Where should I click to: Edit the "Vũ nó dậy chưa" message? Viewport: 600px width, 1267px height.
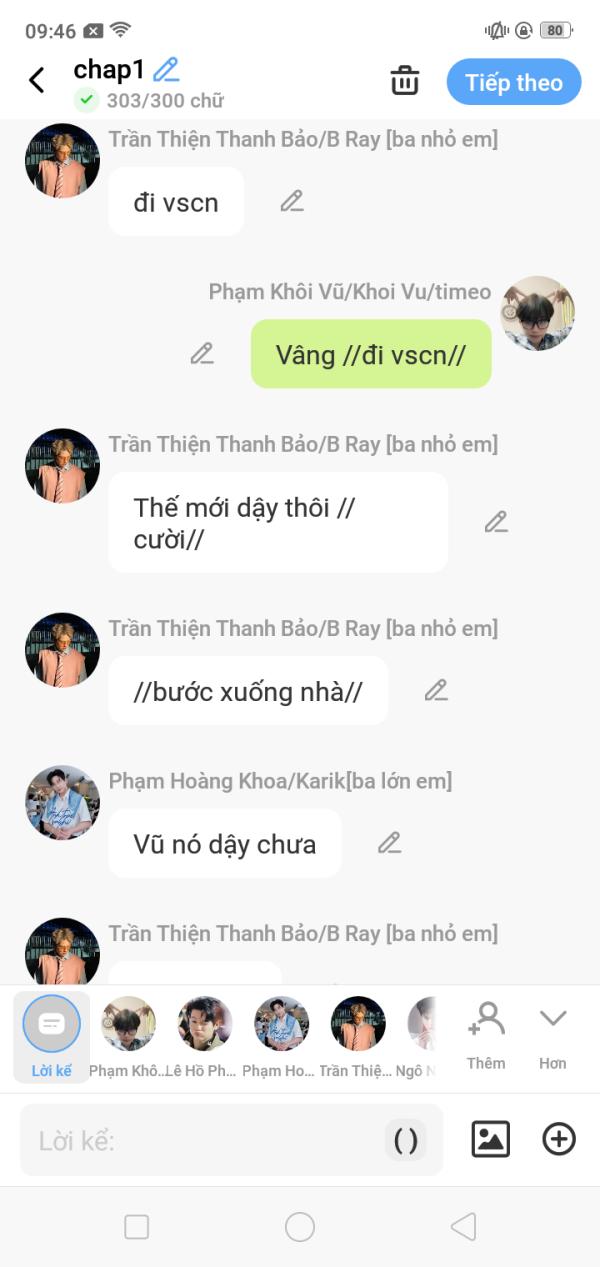click(389, 842)
